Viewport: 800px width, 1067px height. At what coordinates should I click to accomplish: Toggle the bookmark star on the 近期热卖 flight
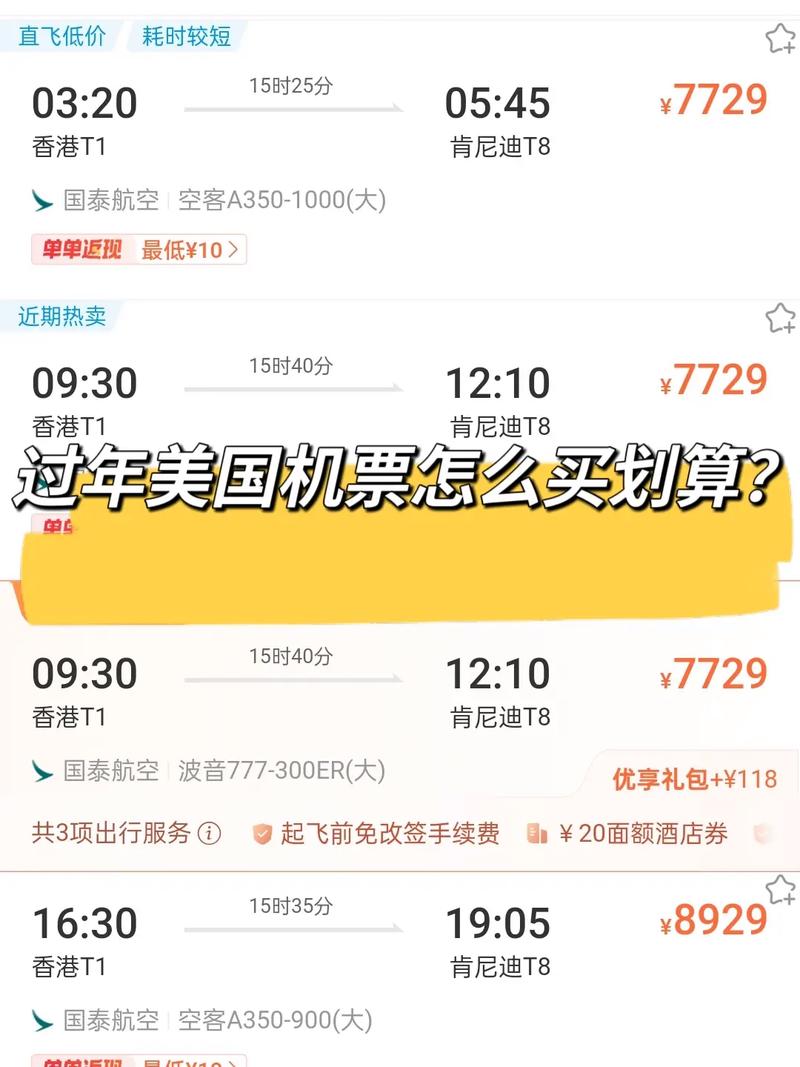point(779,318)
